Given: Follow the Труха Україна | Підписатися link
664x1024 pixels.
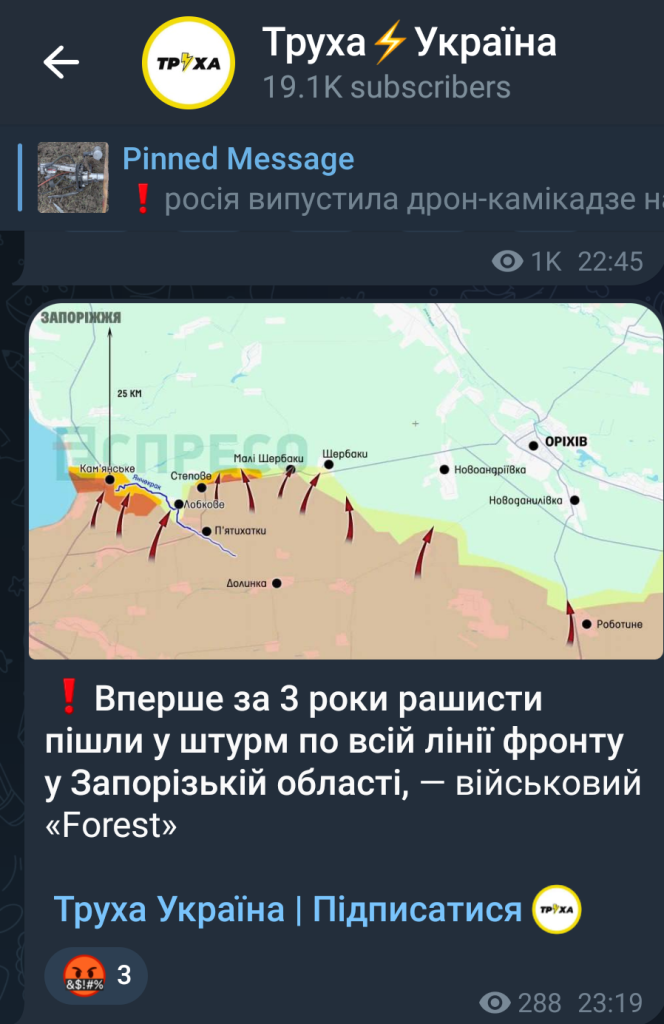Looking at the screenshot, I should pyautogui.click(x=287, y=909).
